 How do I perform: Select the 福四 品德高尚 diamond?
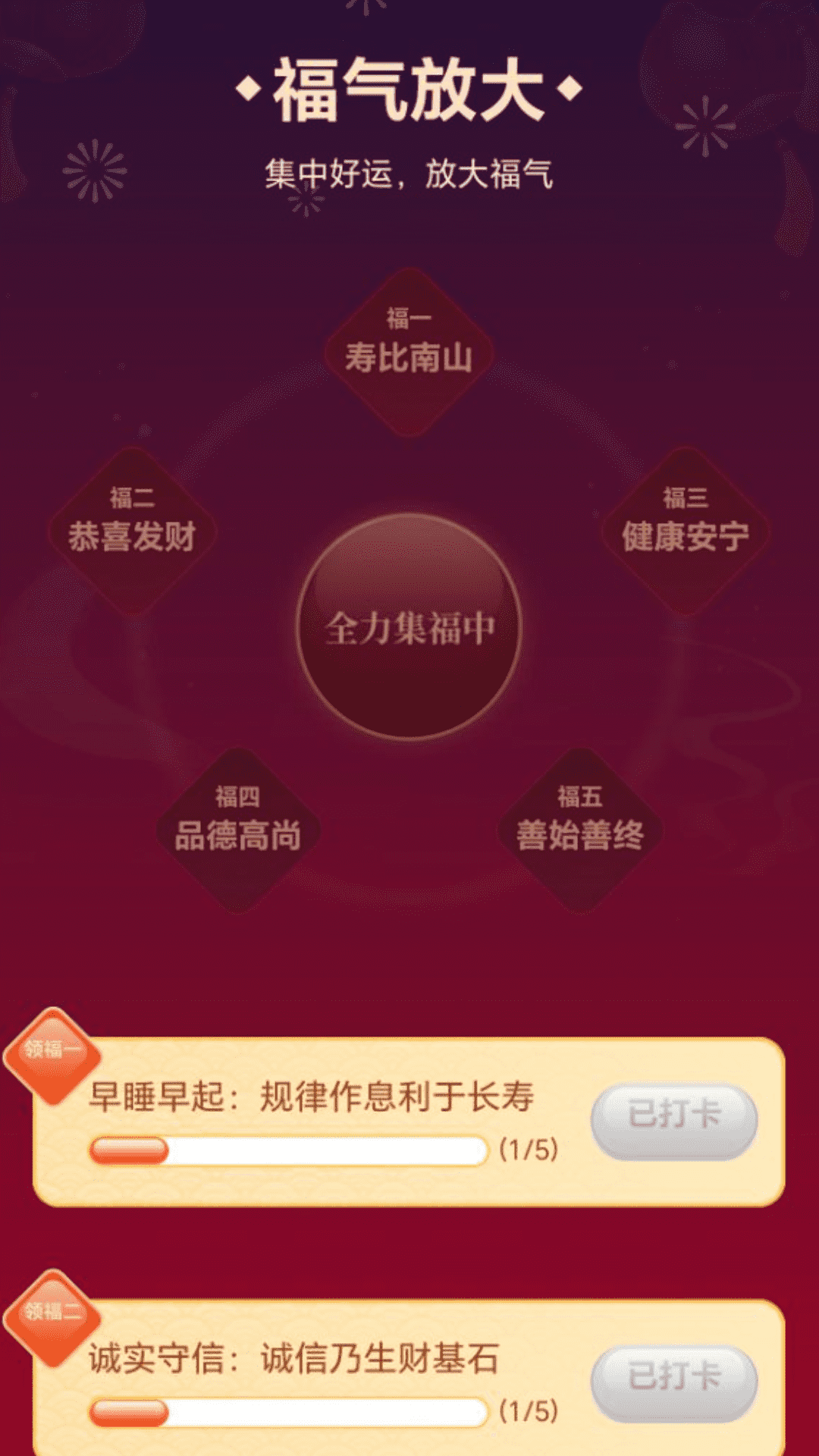point(238,829)
